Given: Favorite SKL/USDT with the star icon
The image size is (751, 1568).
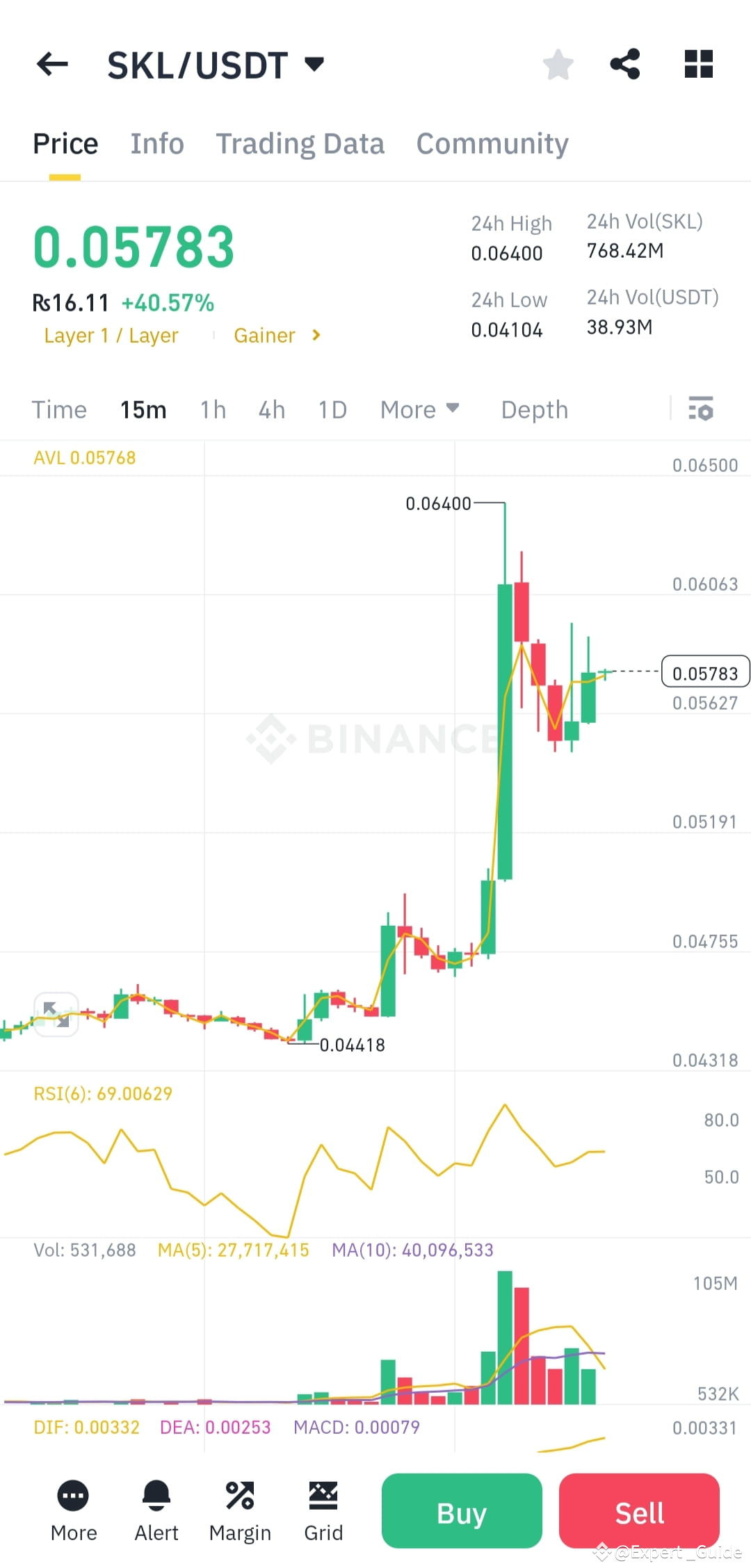Looking at the screenshot, I should [558, 64].
